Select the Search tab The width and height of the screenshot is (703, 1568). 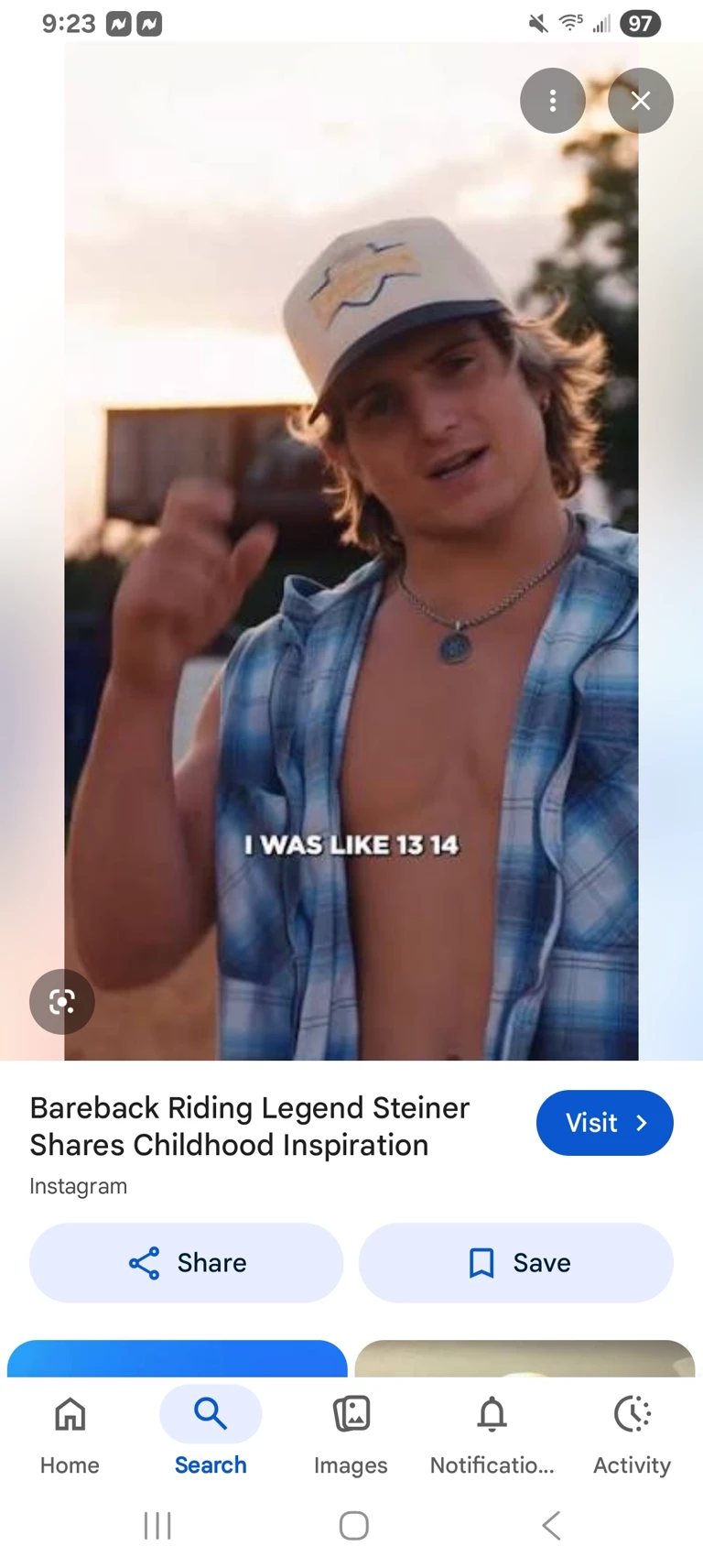pyautogui.click(x=211, y=1432)
